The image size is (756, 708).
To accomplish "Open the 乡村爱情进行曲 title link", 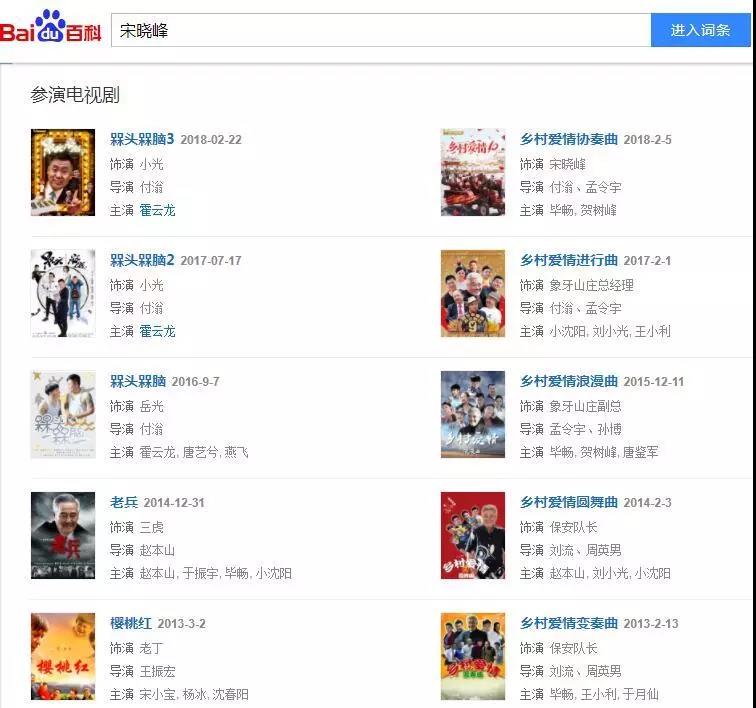I will tap(569, 260).
